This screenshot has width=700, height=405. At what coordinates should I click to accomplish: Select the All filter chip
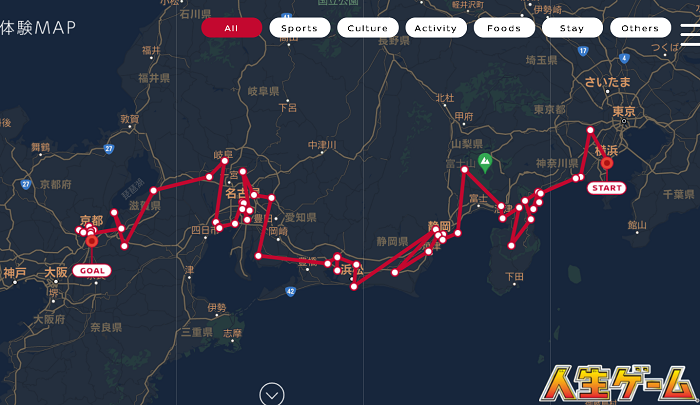click(x=232, y=28)
